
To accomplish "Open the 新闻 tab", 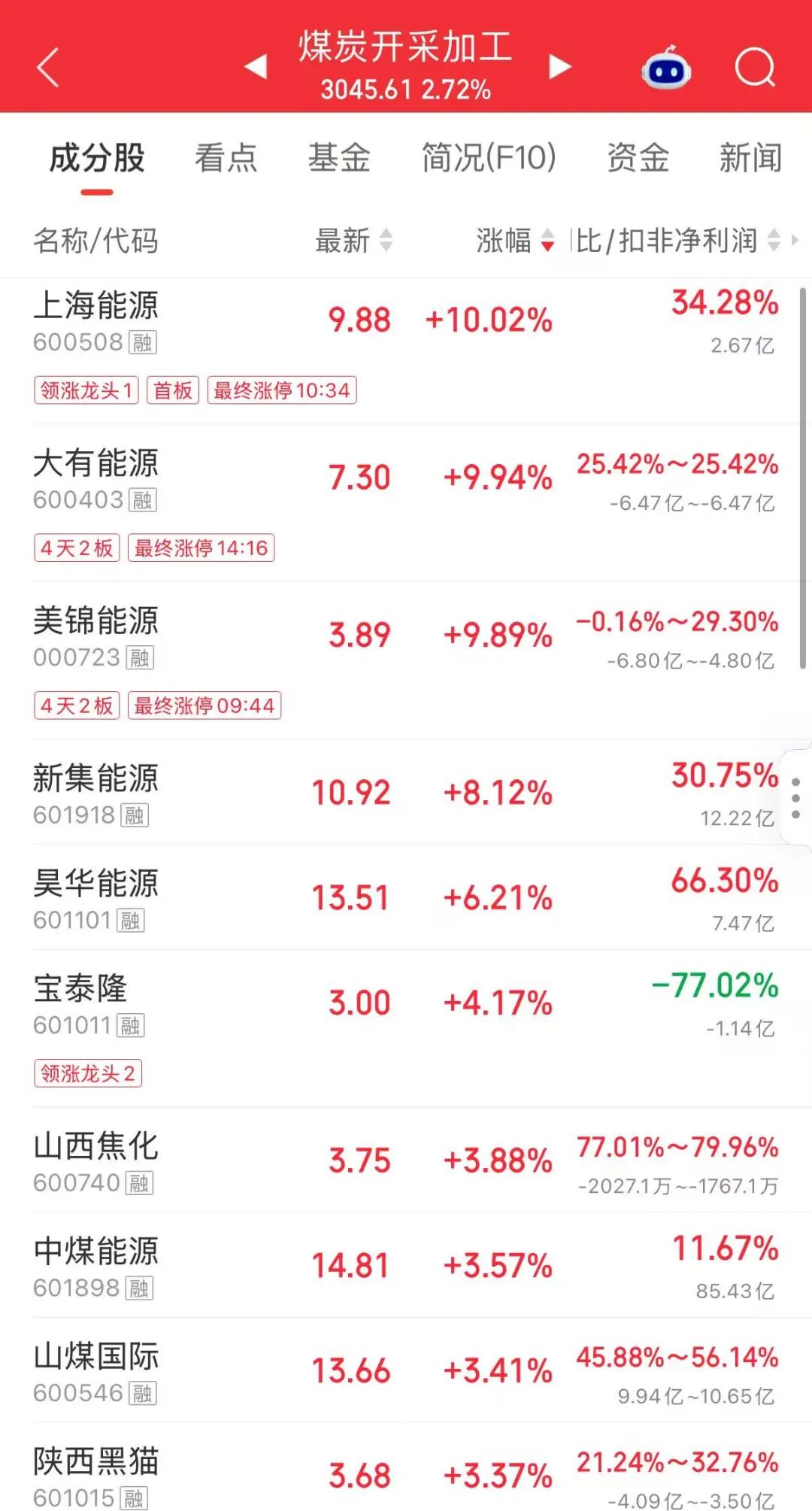I will (750, 158).
